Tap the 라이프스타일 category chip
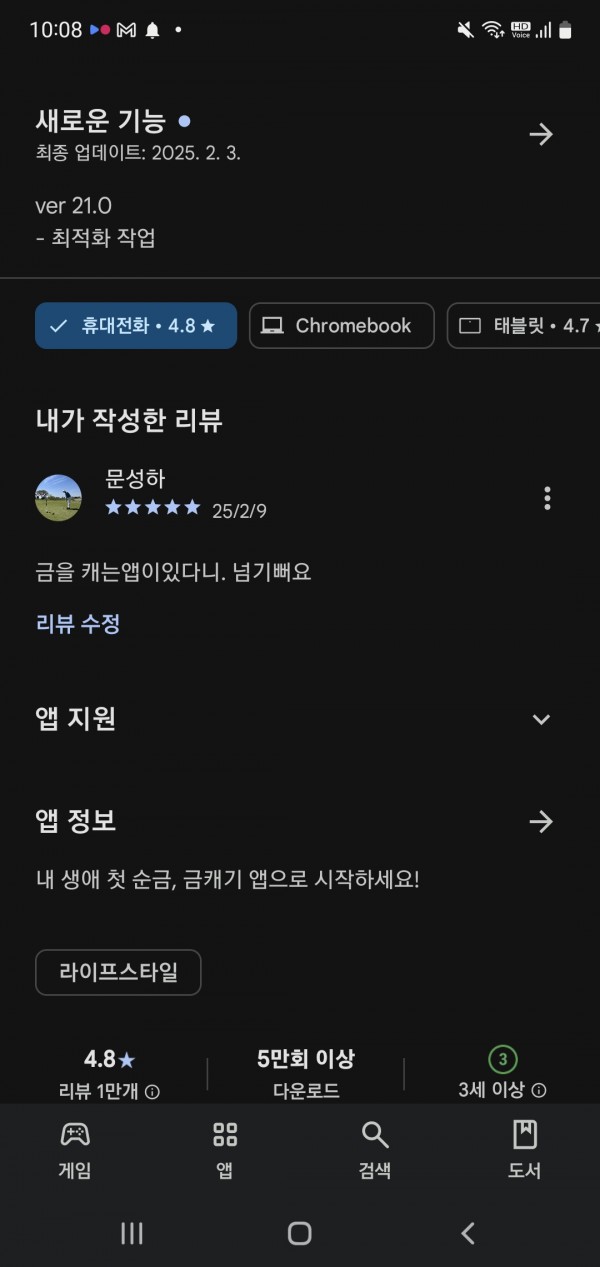 (118, 972)
